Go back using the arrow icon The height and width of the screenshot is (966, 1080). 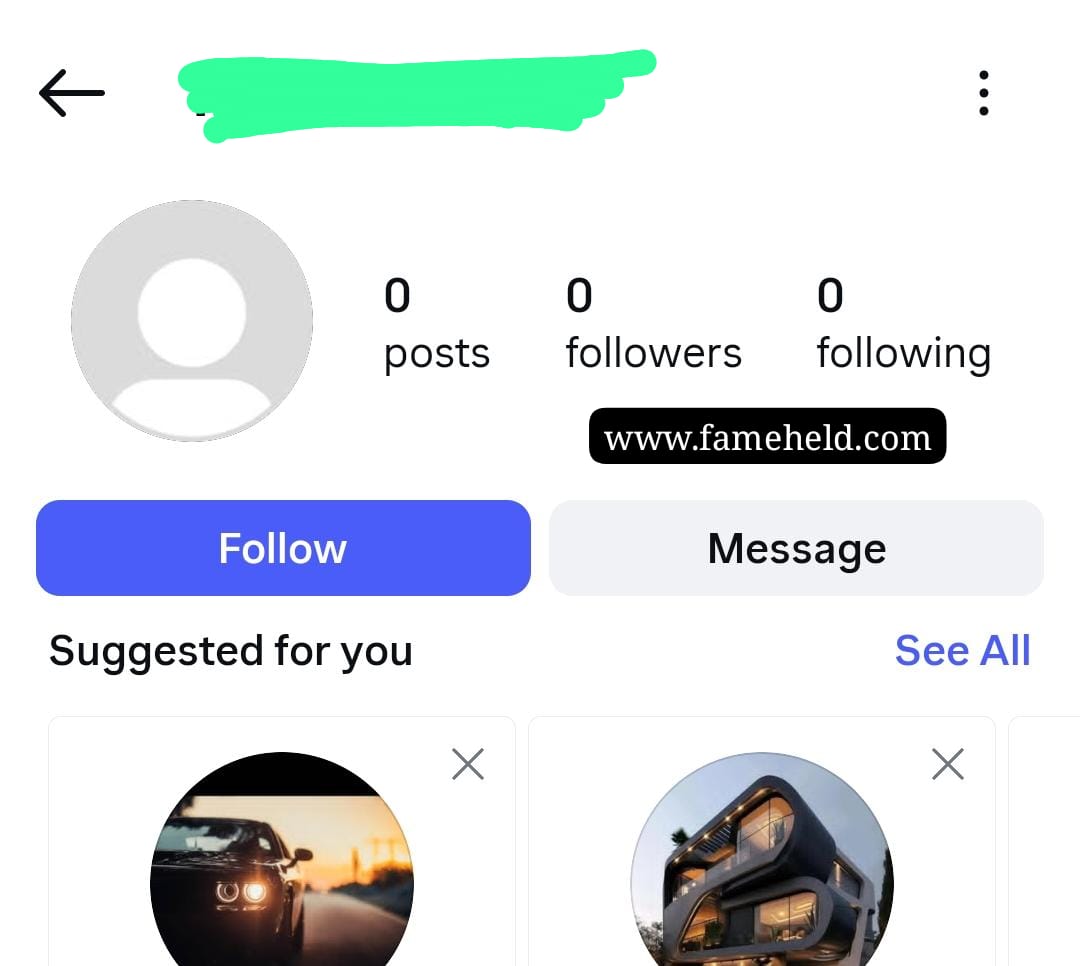(71, 93)
